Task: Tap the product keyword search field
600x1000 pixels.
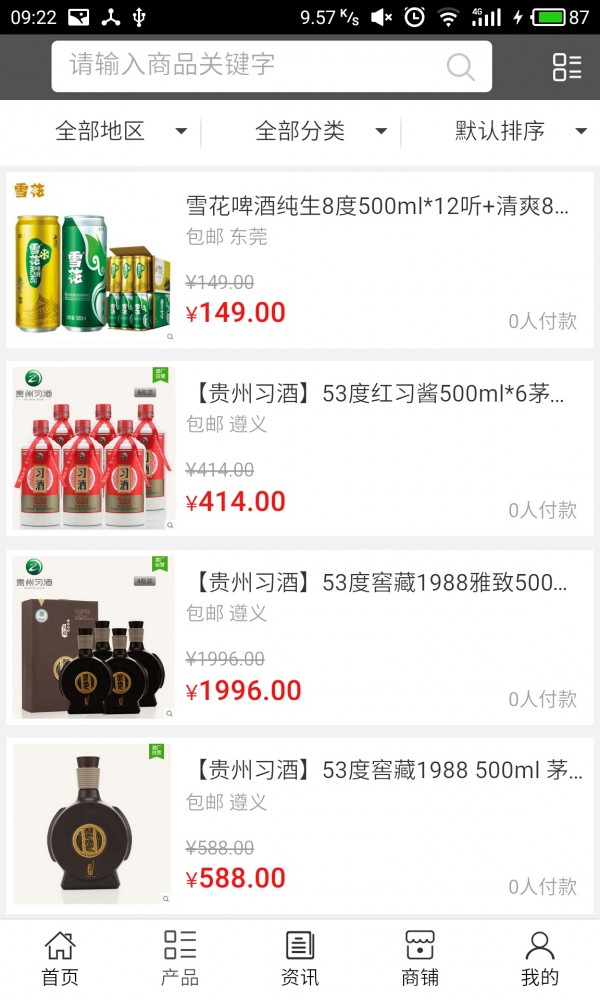Action: [x=250, y=66]
